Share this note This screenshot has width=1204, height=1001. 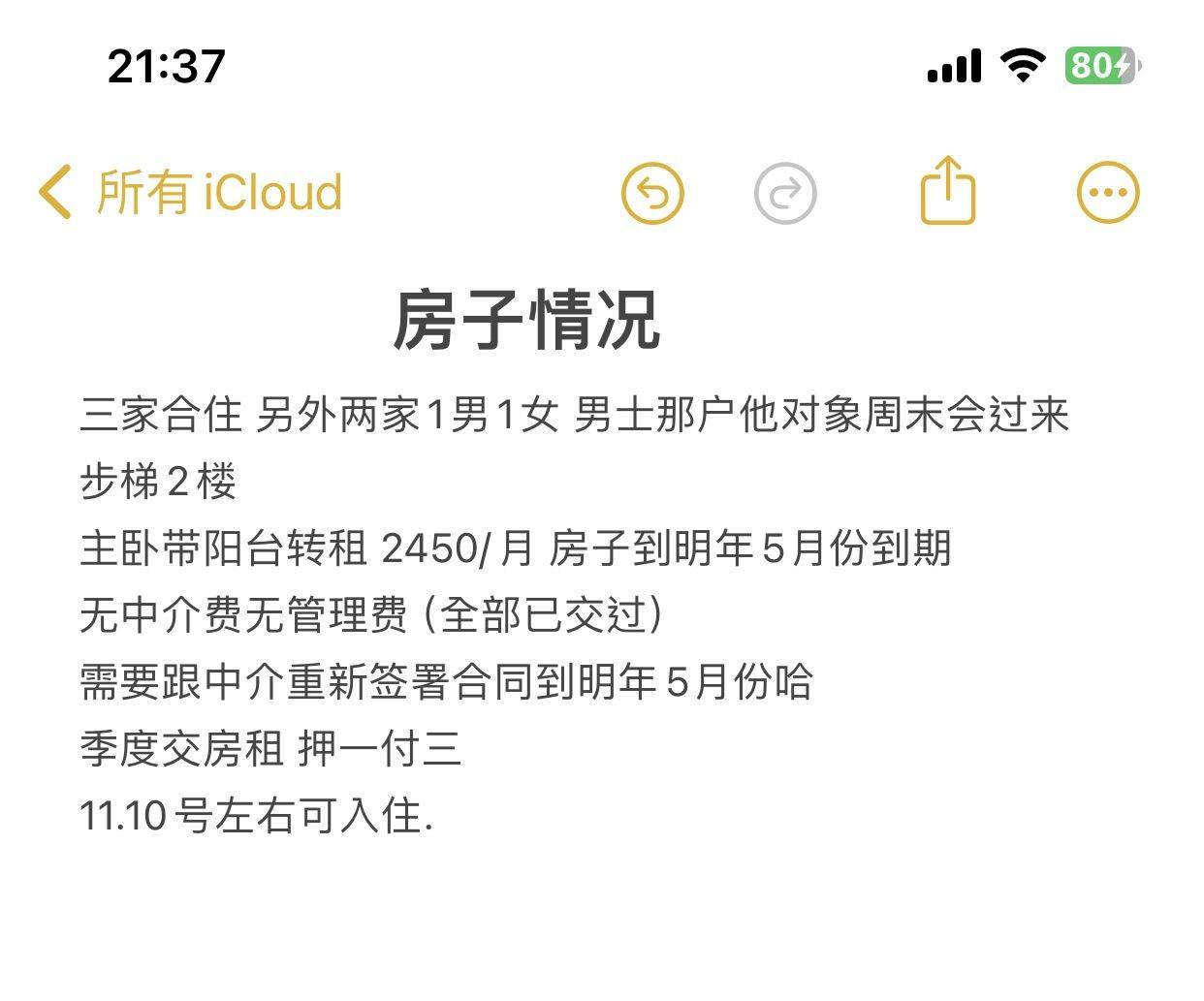[x=947, y=191]
